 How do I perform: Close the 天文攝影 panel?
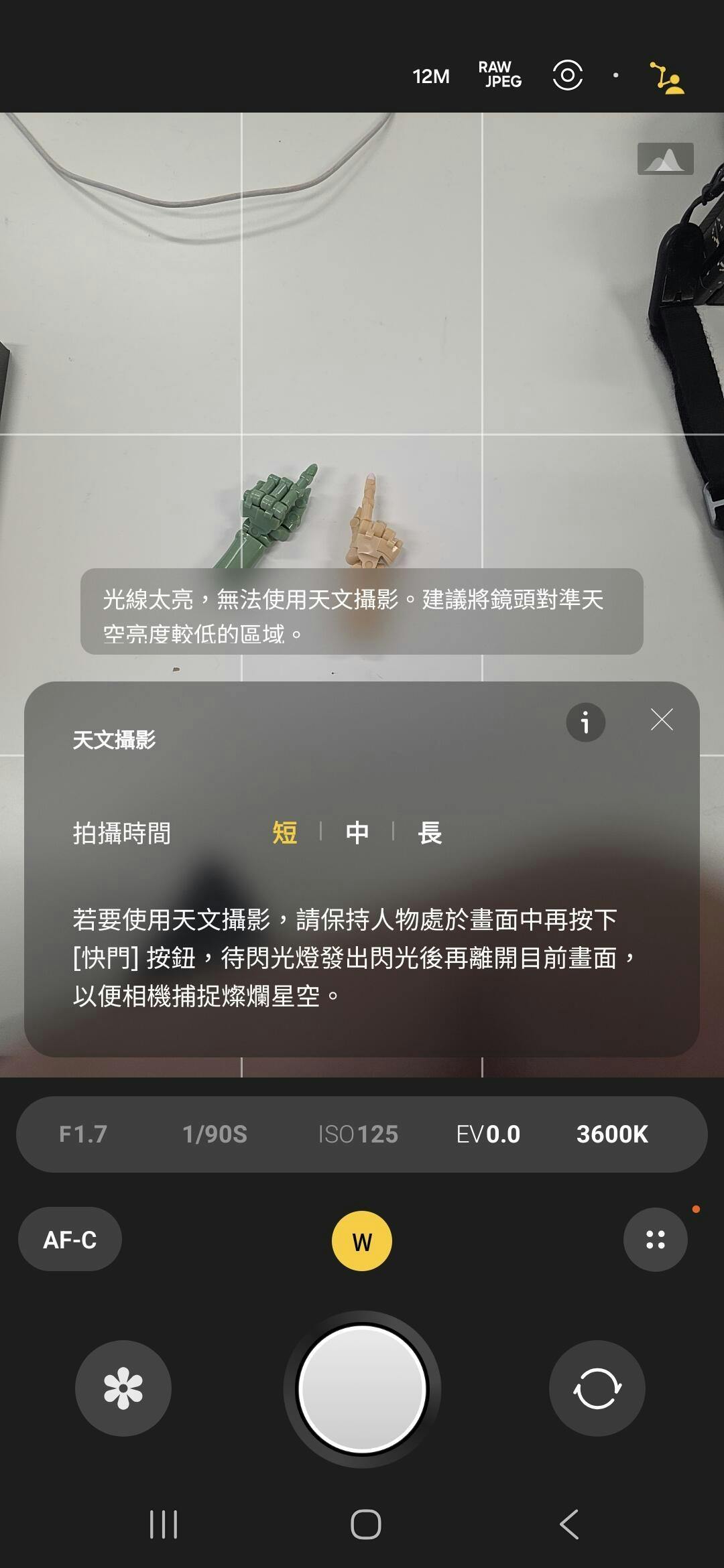[662, 720]
